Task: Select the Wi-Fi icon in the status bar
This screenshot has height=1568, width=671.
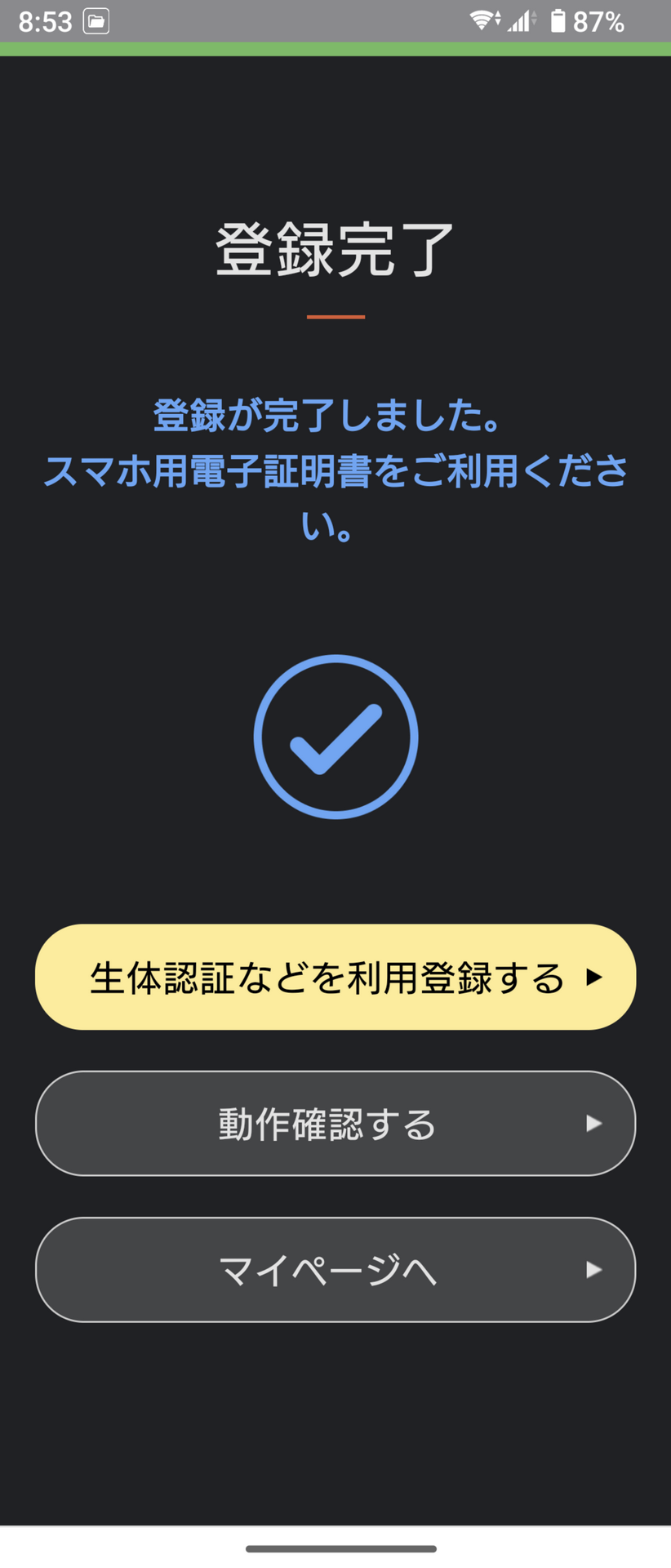Action: coord(482,20)
